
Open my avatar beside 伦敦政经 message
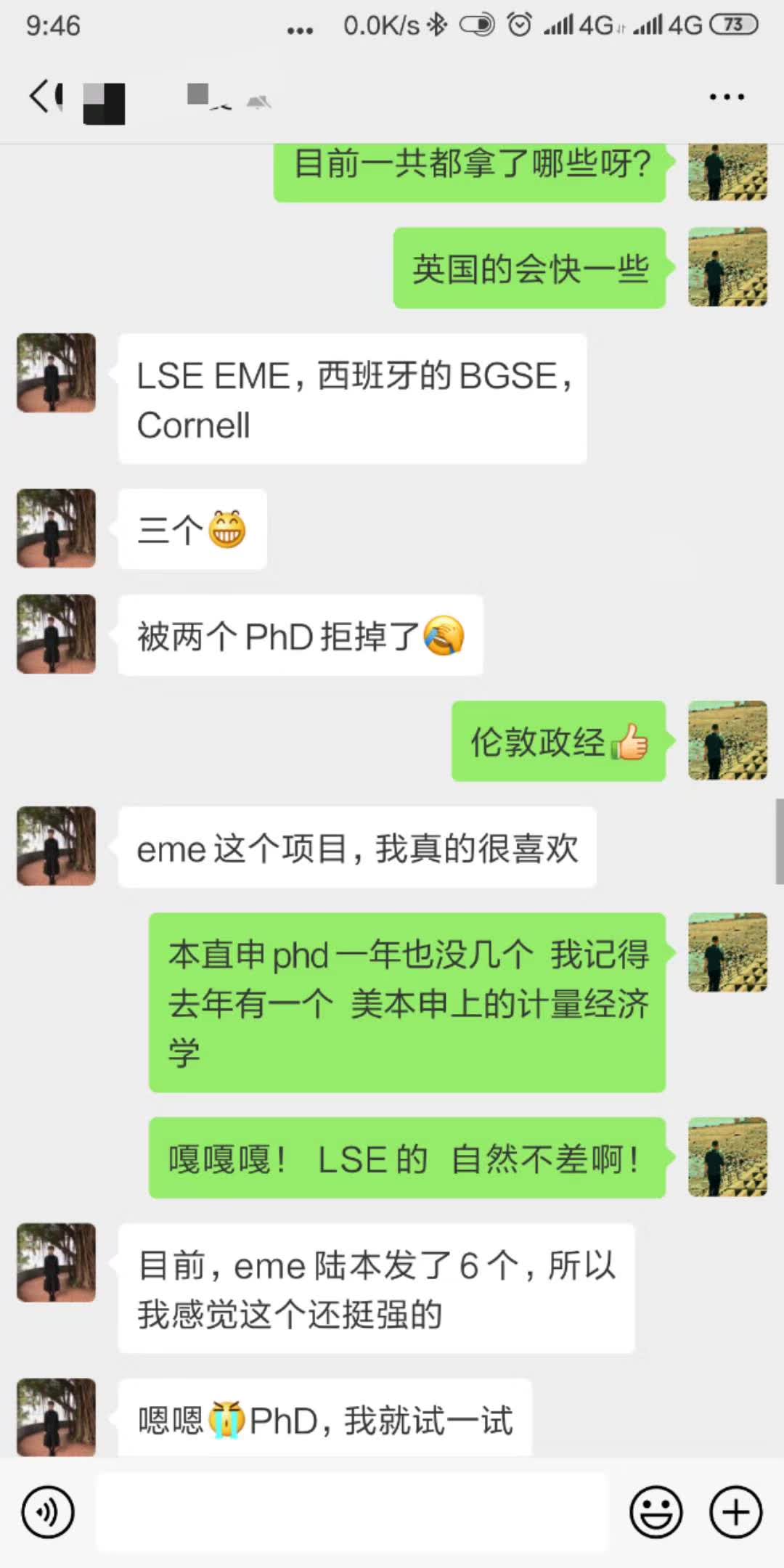click(727, 740)
